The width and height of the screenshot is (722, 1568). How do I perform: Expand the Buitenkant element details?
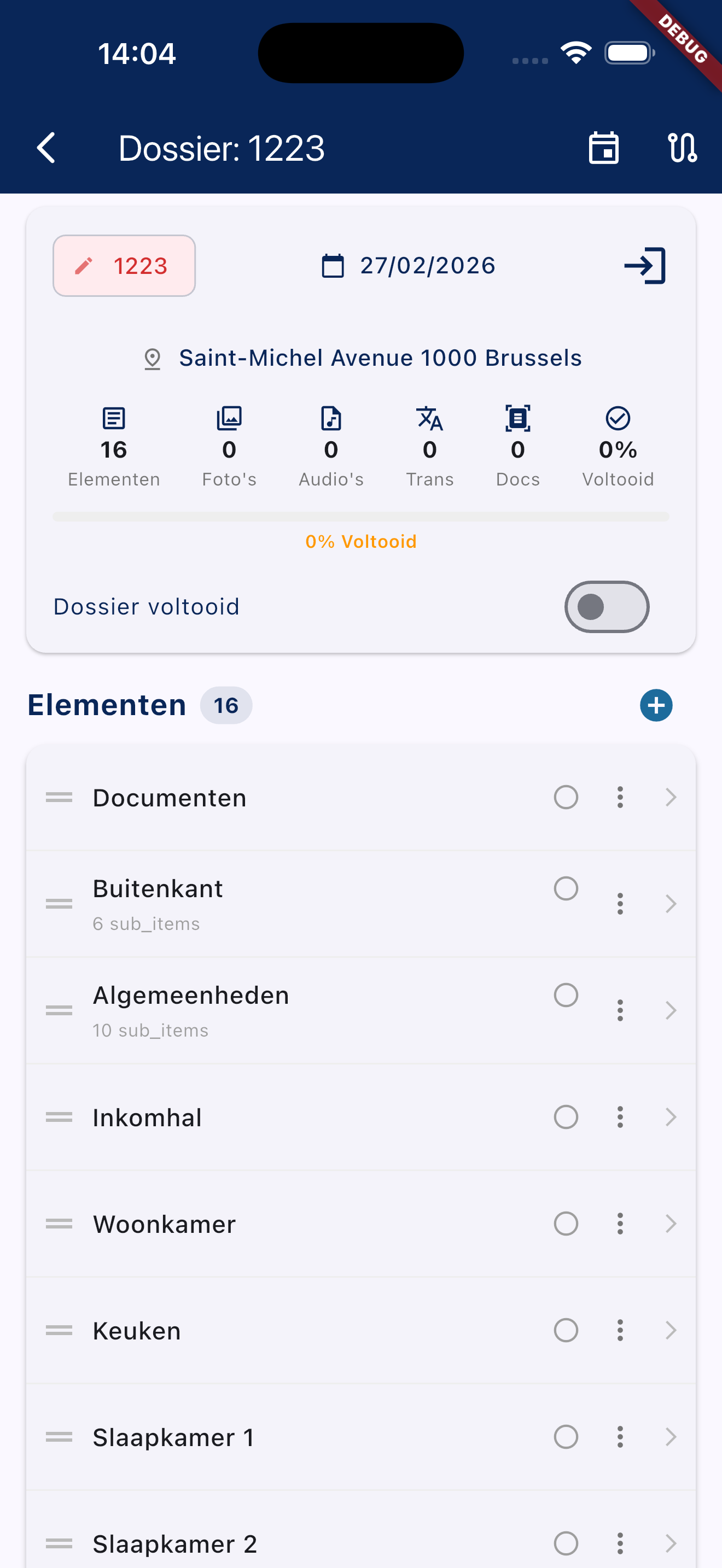pyautogui.click(x=671, y=904)
